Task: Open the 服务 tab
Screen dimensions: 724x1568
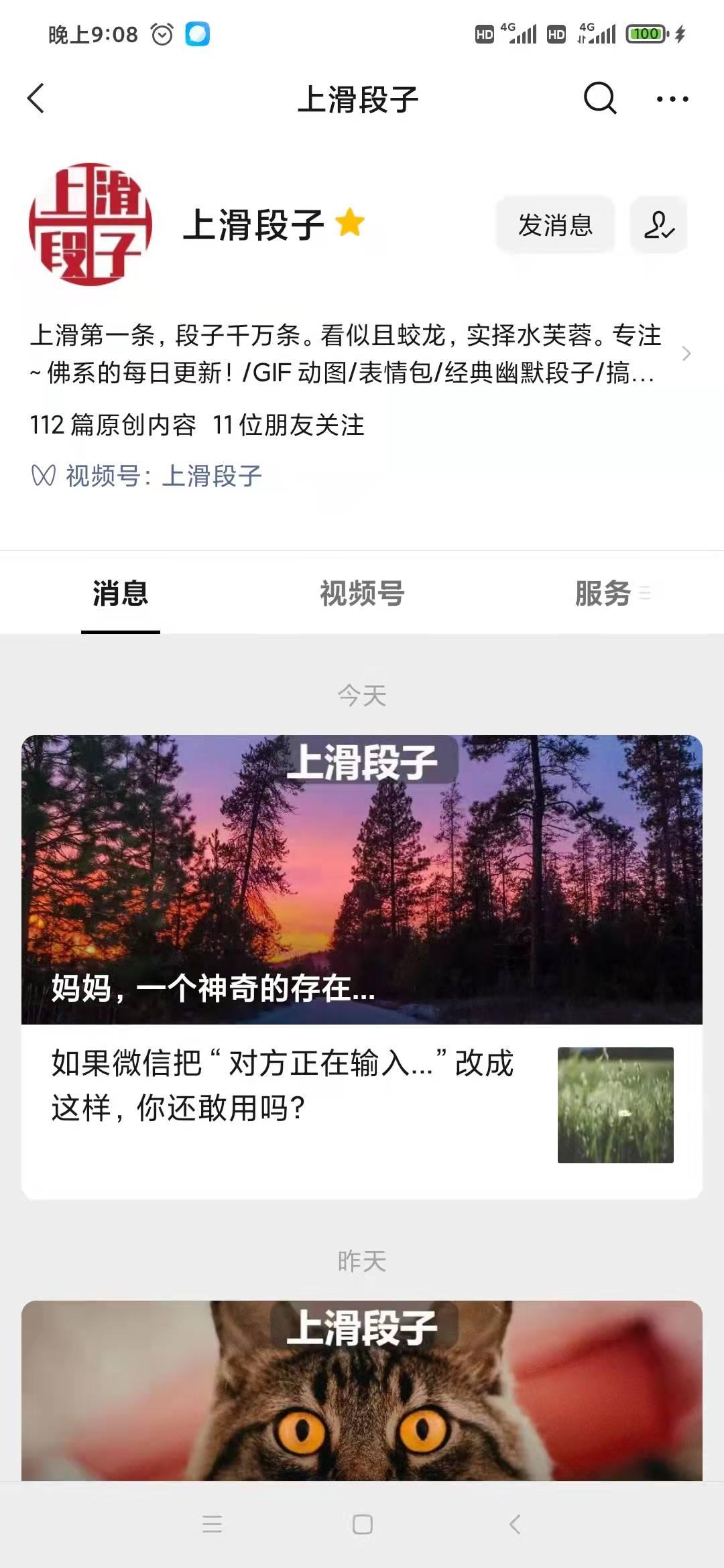Action: click(x=603, y=594)
